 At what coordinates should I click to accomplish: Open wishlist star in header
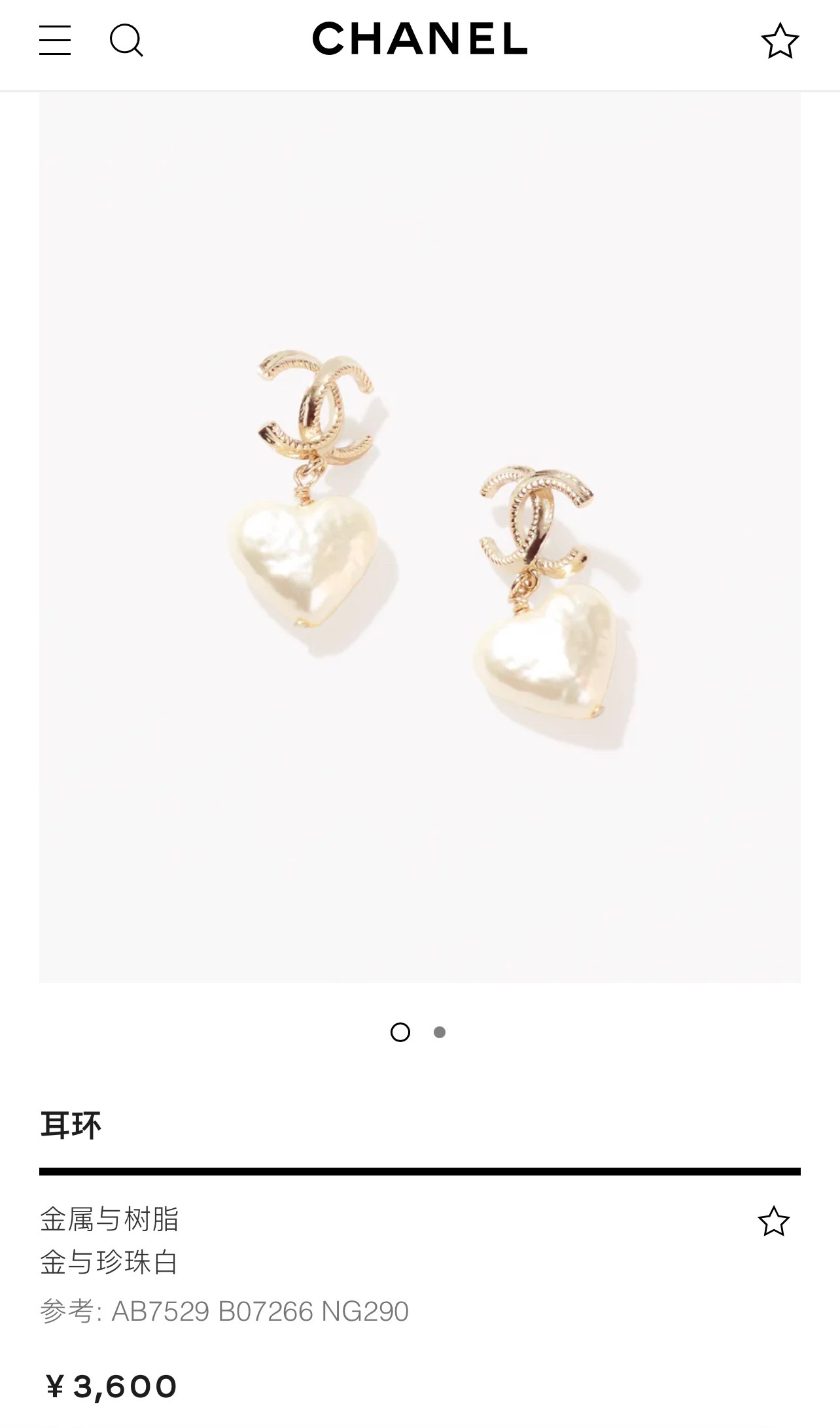[x=780, y=41]
